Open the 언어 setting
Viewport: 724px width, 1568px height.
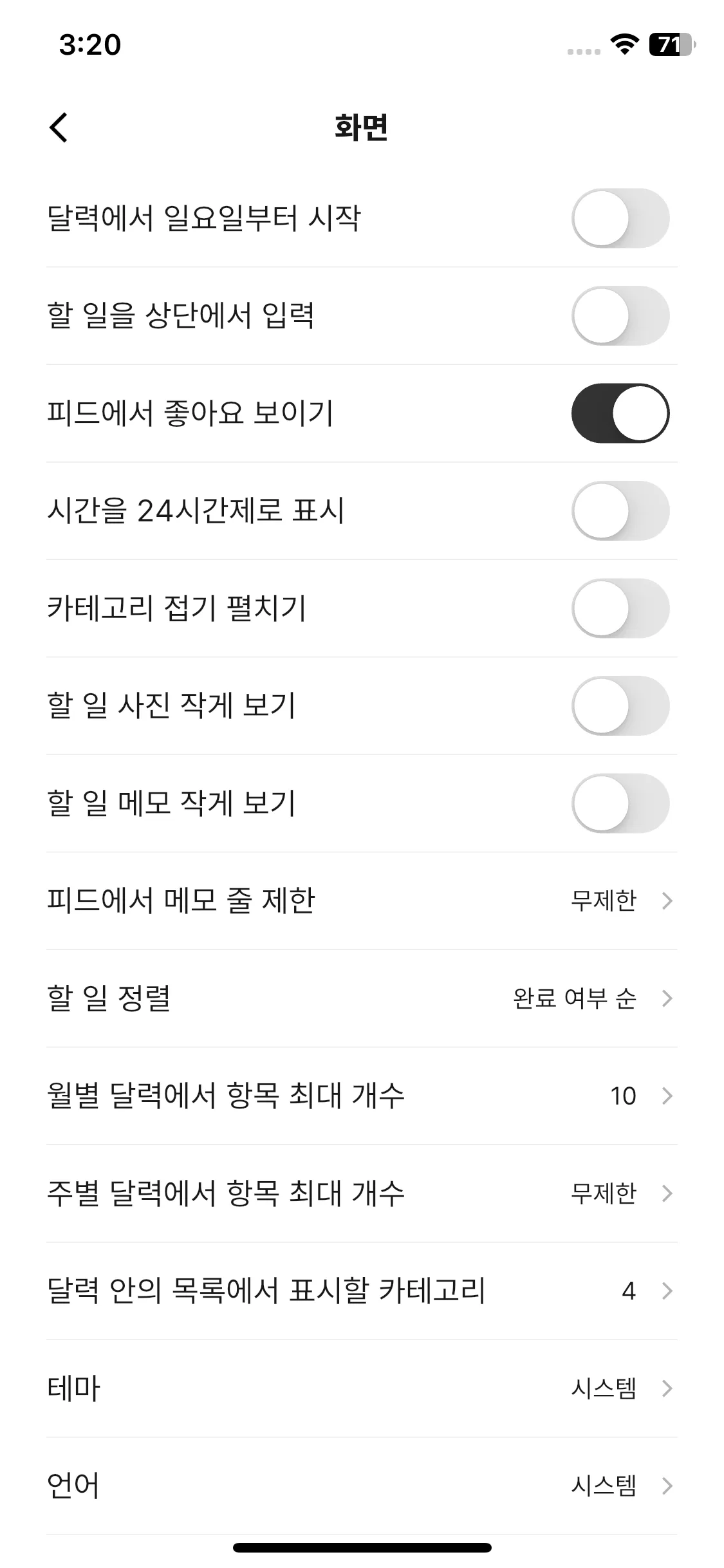[x=362, y=1486]
